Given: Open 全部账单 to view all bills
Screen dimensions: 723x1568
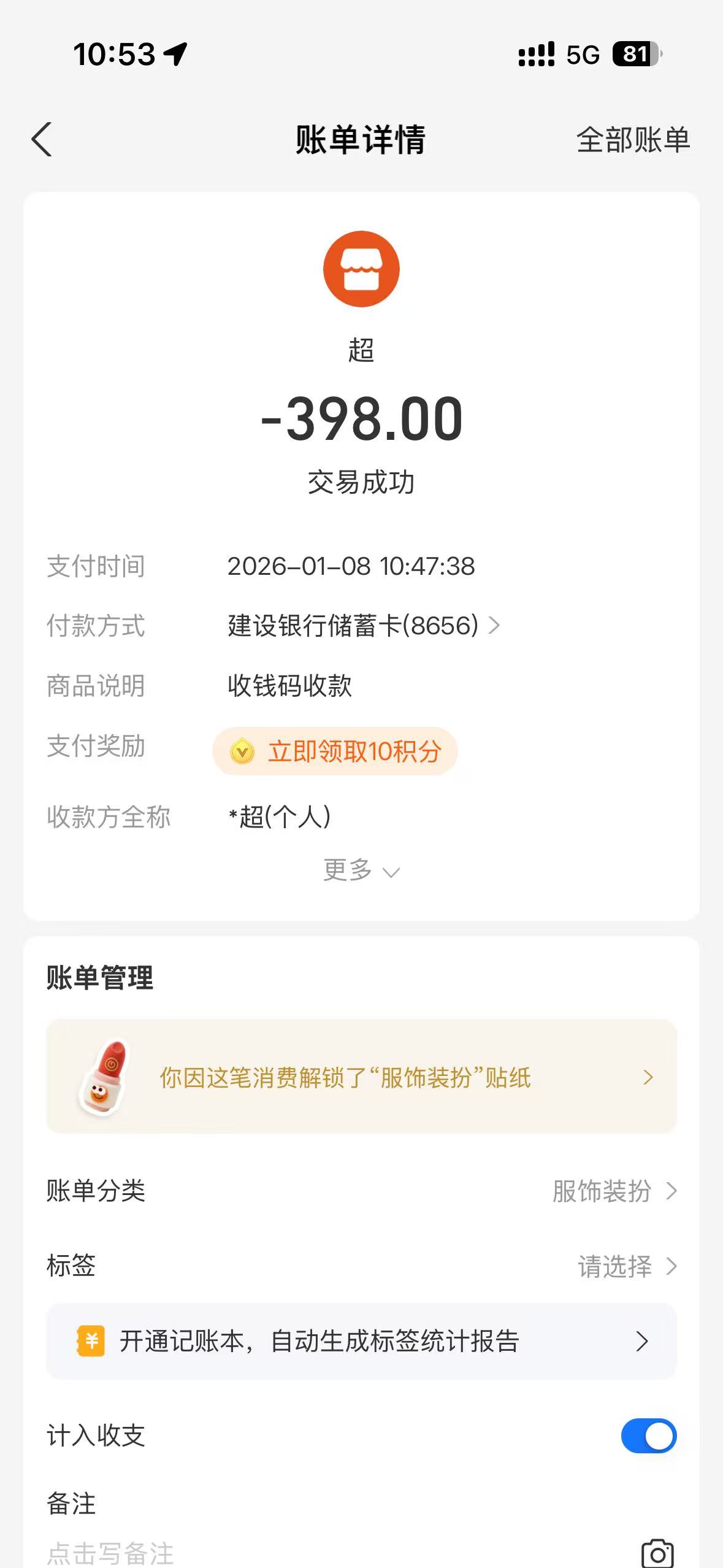Looking at the screenshot, I should [633, 140].
